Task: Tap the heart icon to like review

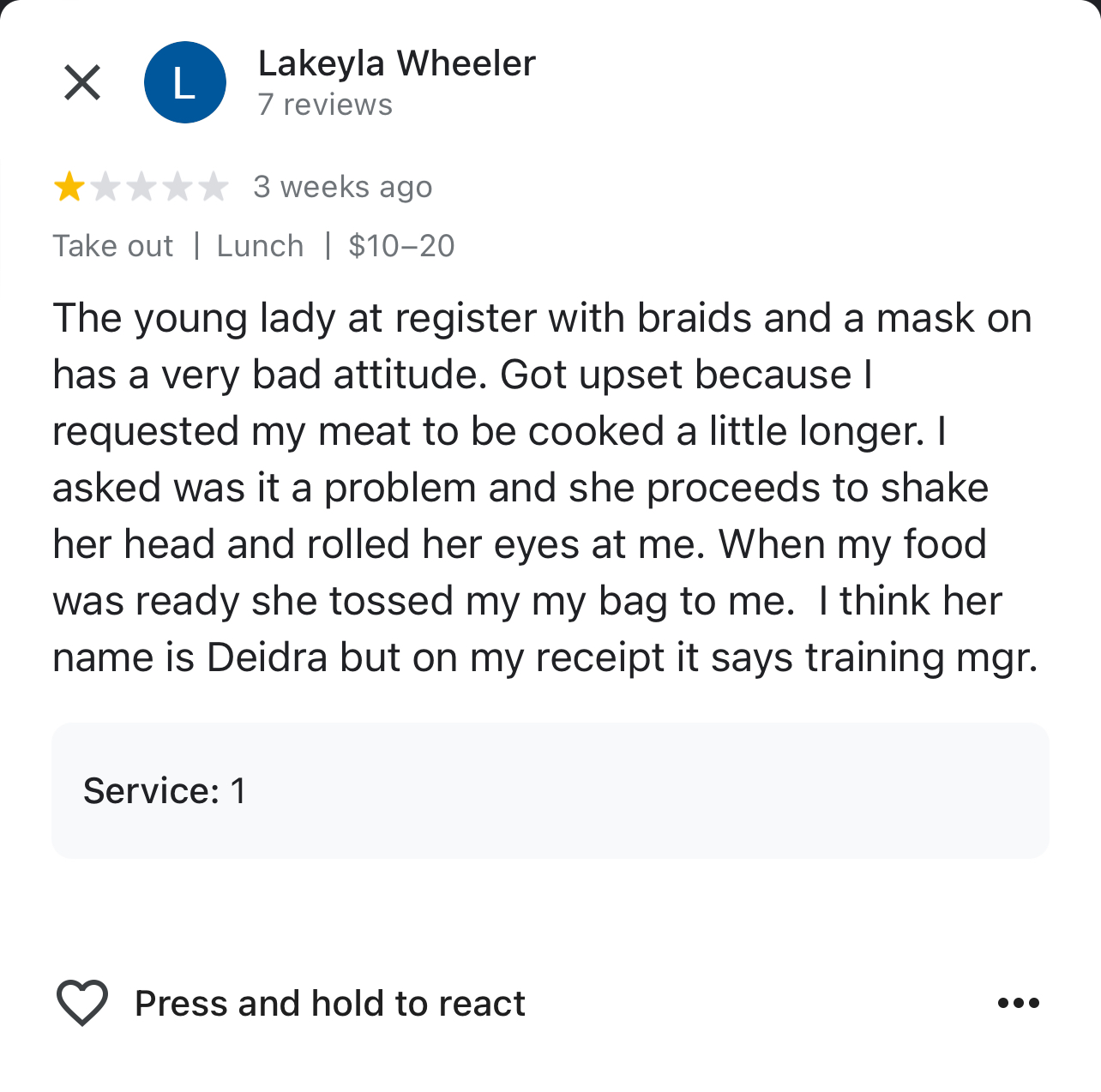Action: point(82,1002)
